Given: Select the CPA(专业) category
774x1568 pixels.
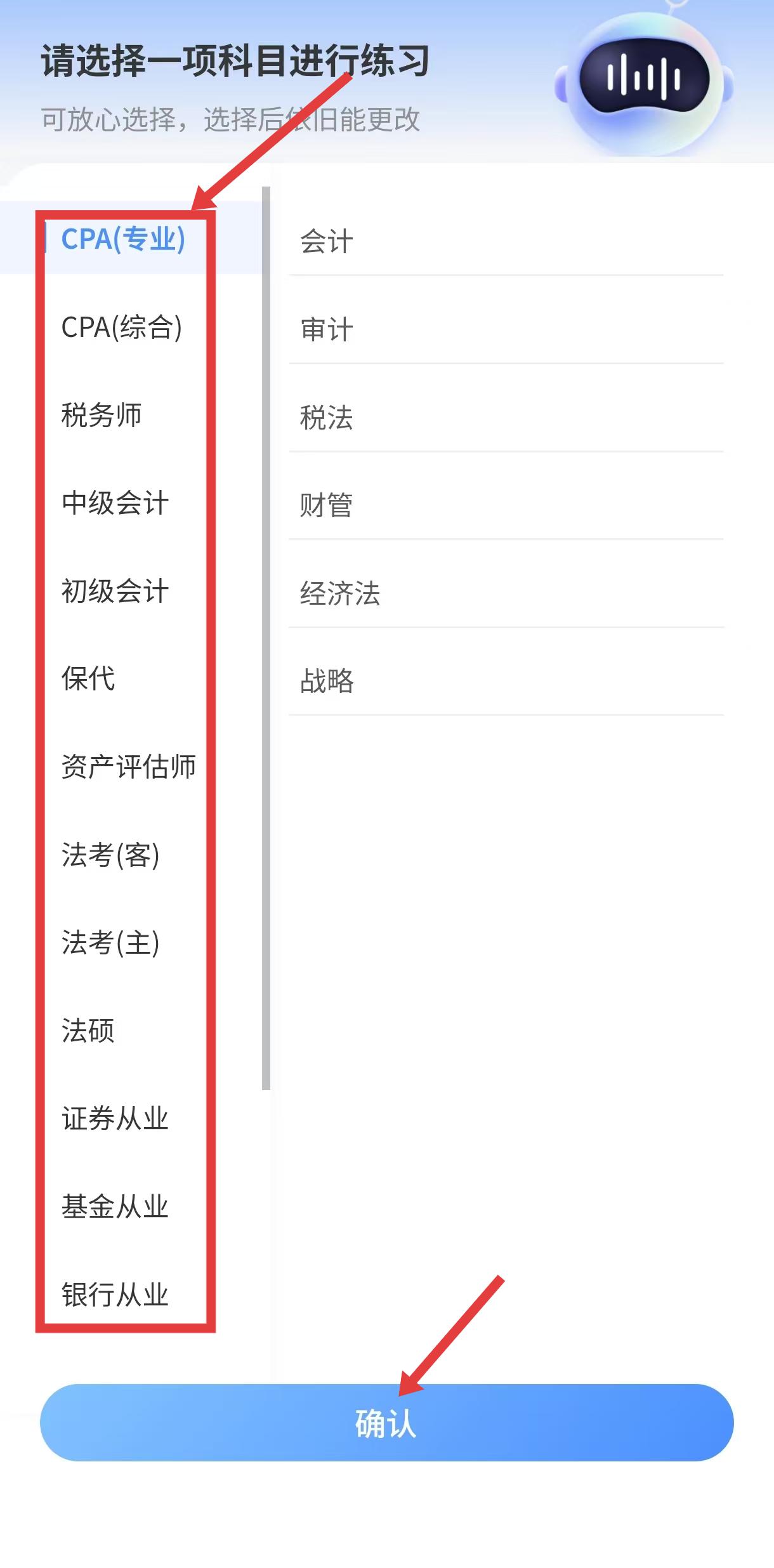Looking at the screenshot, I should click(123, 239).
